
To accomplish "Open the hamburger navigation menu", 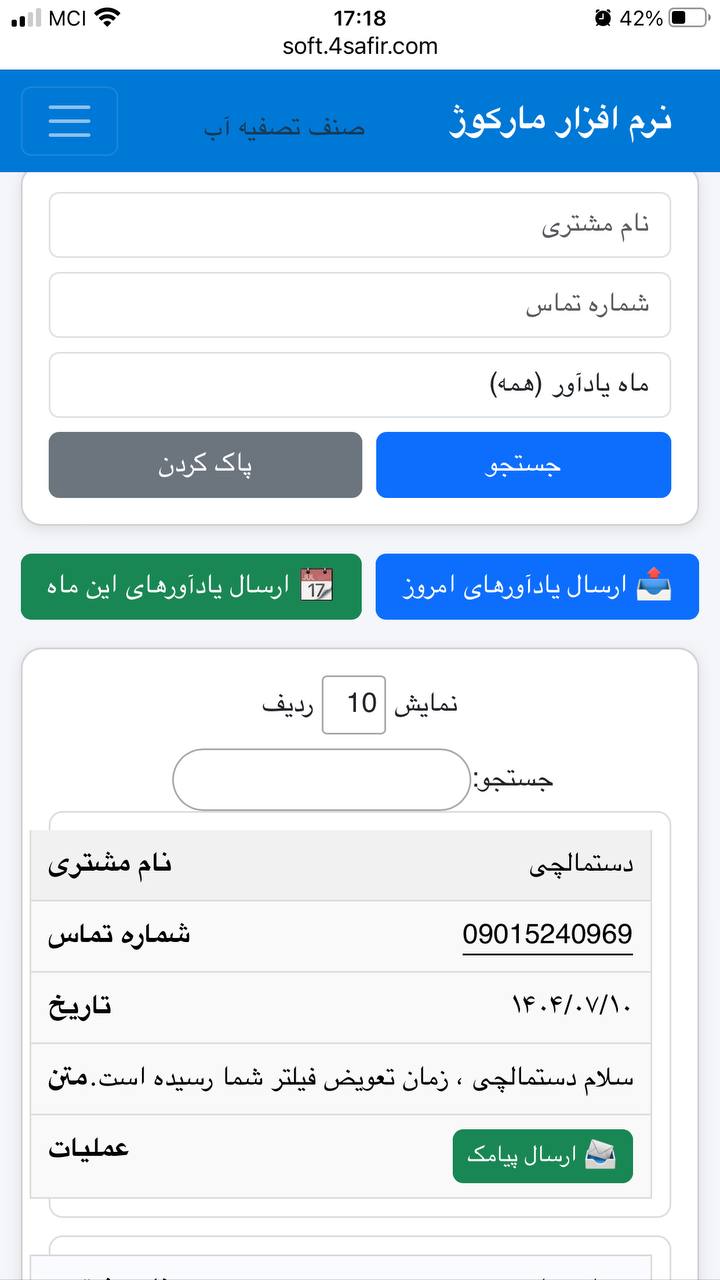I will [x=69, y=121].
